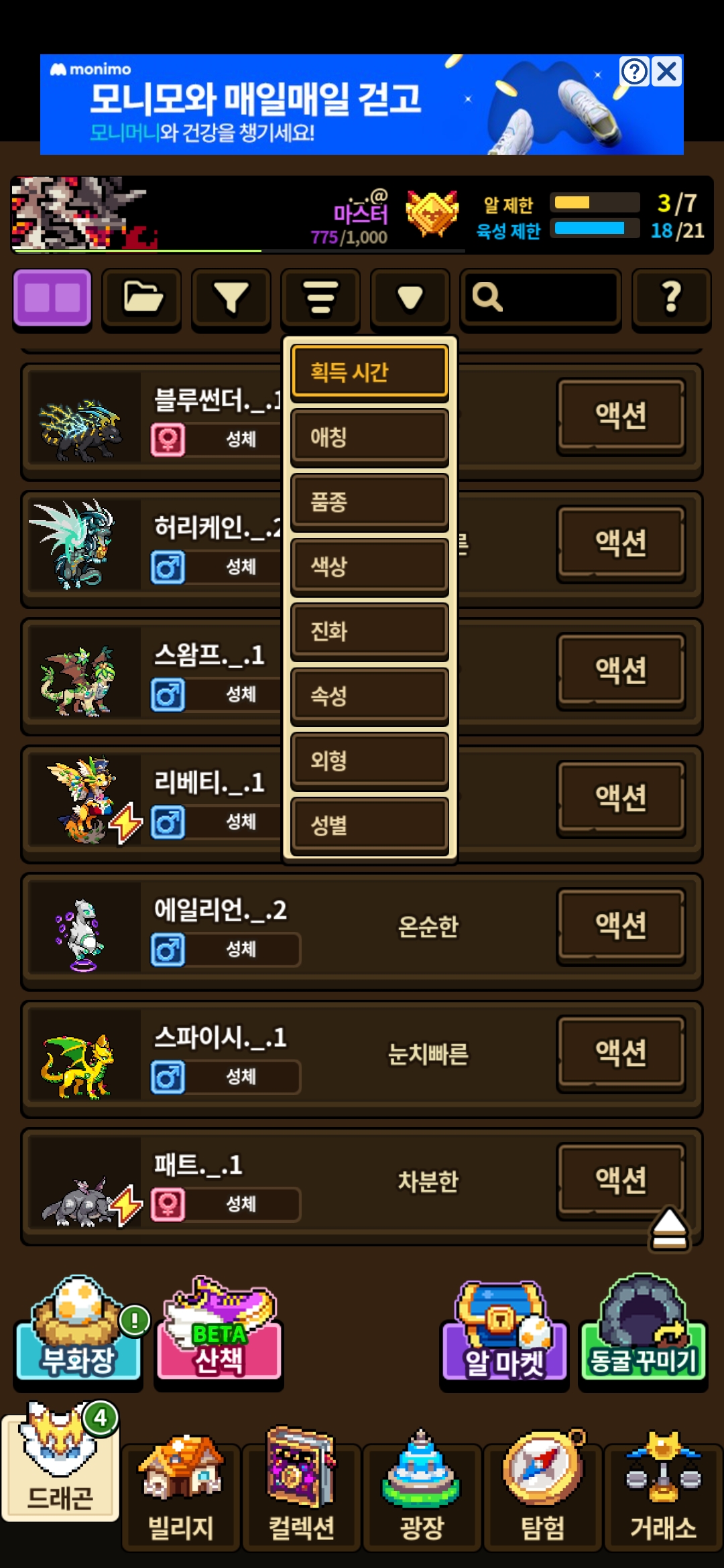Close the monimo ad banner
Image resolution: width=724 pixels, height=1568 pixels.
click(667, 71)
